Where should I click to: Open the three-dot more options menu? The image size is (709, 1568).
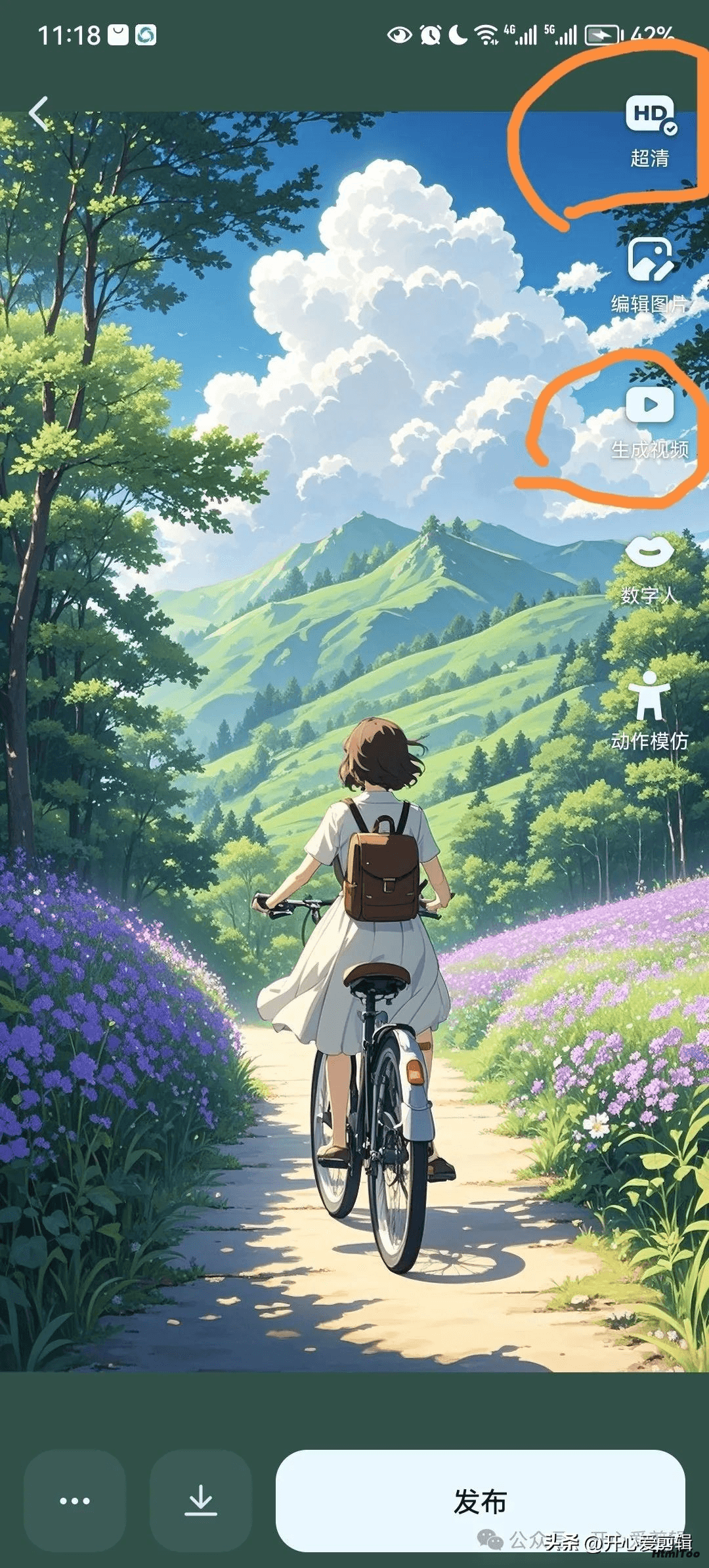click(x=75, y=1500)
